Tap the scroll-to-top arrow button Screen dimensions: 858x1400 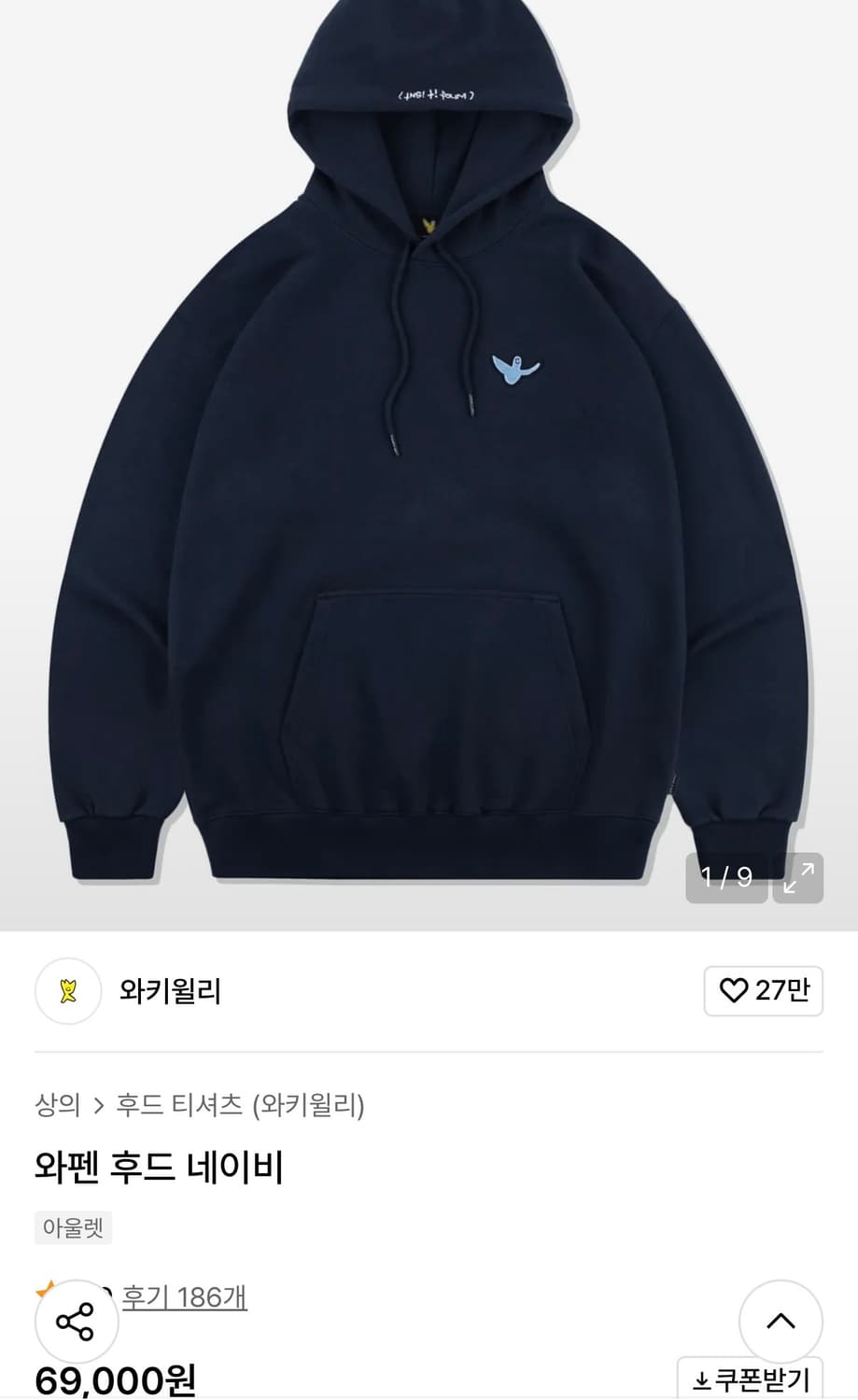pyautogui.click(x=780, y=1322)
